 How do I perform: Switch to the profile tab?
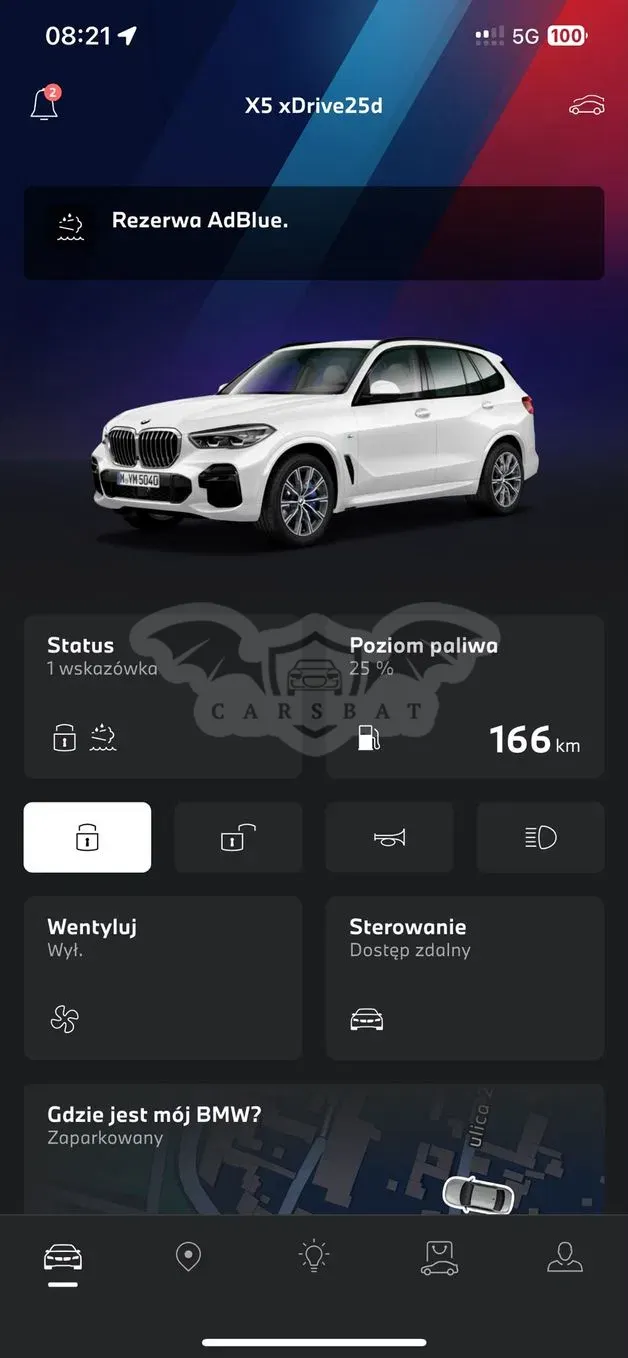point(565,1256)
